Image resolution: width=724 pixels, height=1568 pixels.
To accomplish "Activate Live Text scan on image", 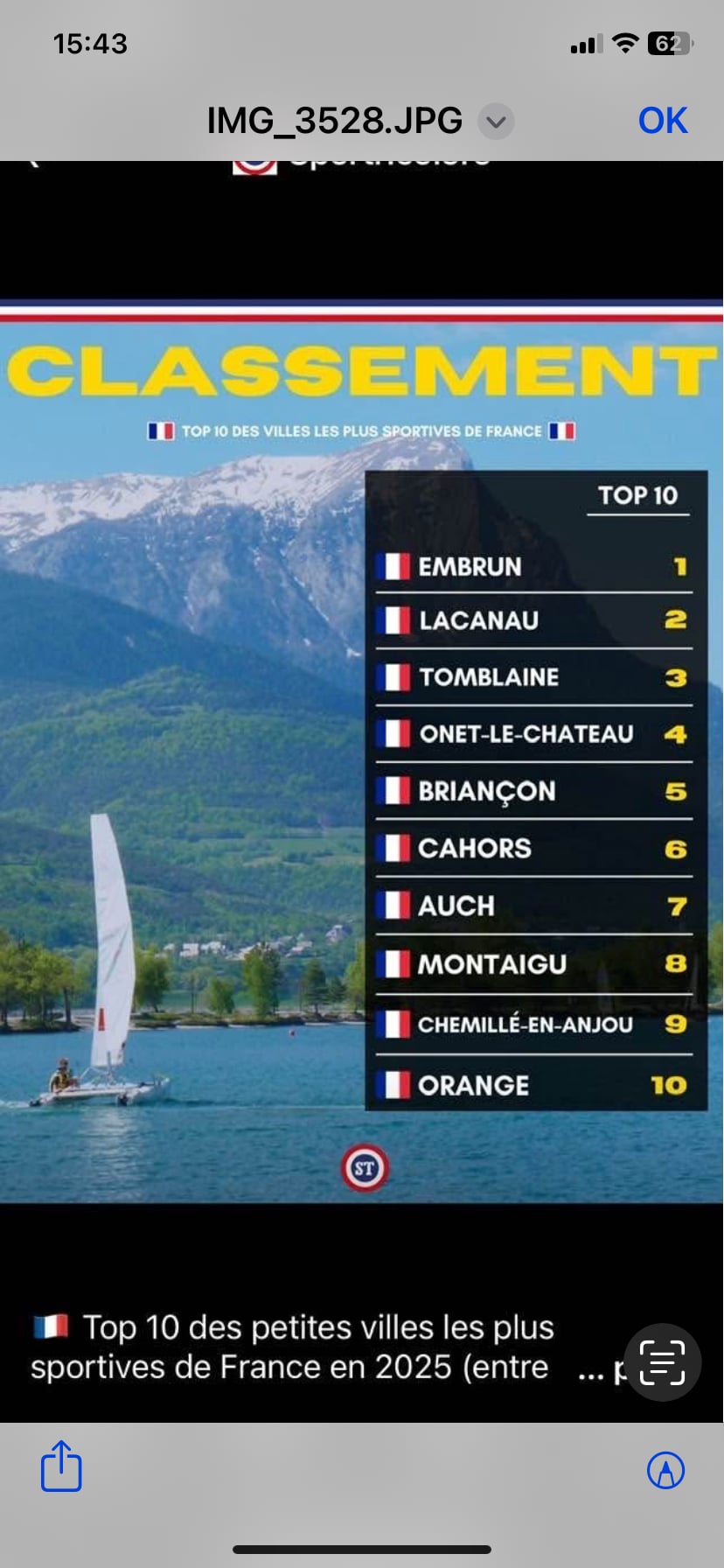I will (662, 1362).
